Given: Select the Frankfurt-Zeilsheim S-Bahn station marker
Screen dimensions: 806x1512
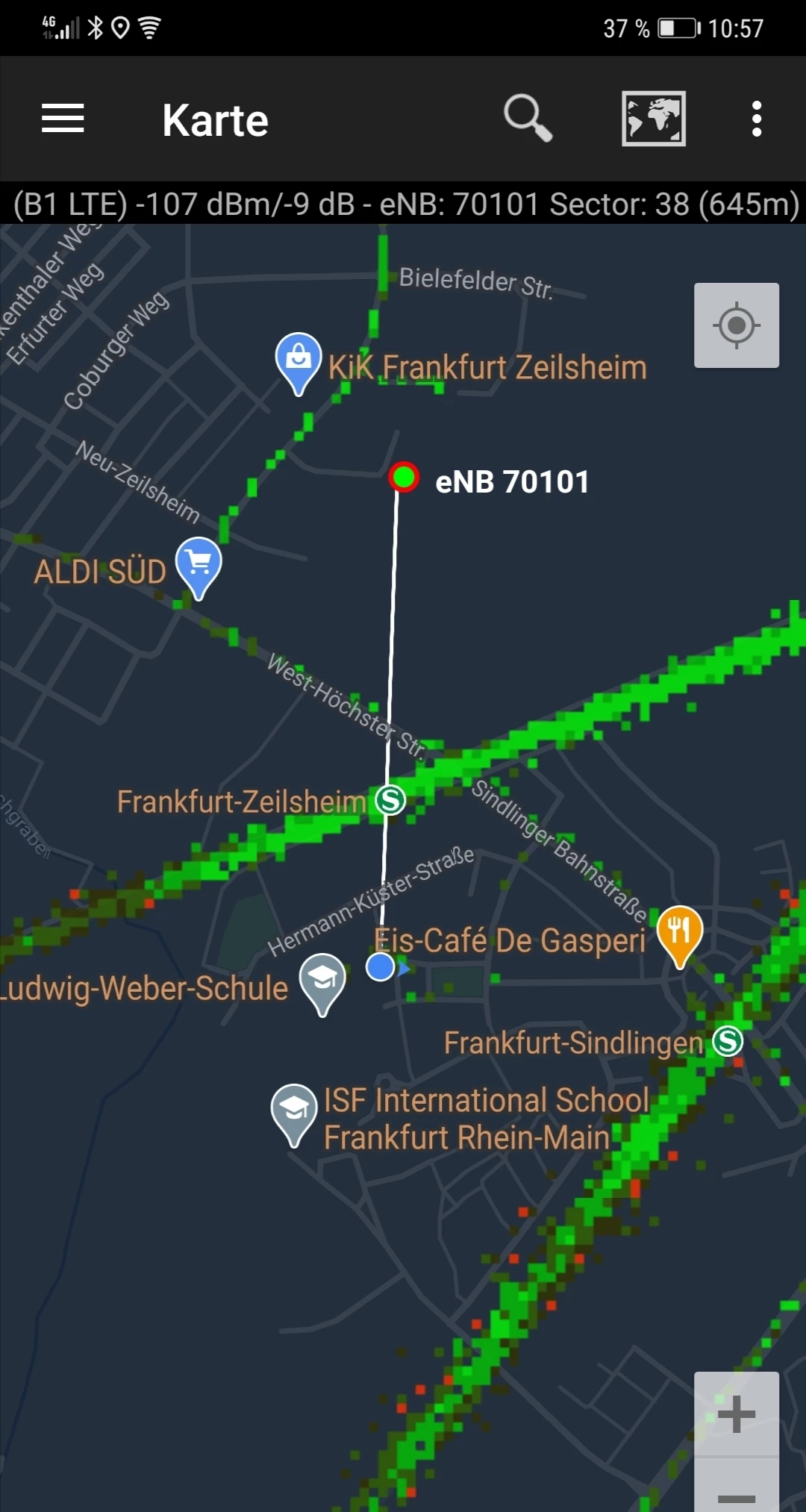Looking at the screenshot, I should point(390,800).
